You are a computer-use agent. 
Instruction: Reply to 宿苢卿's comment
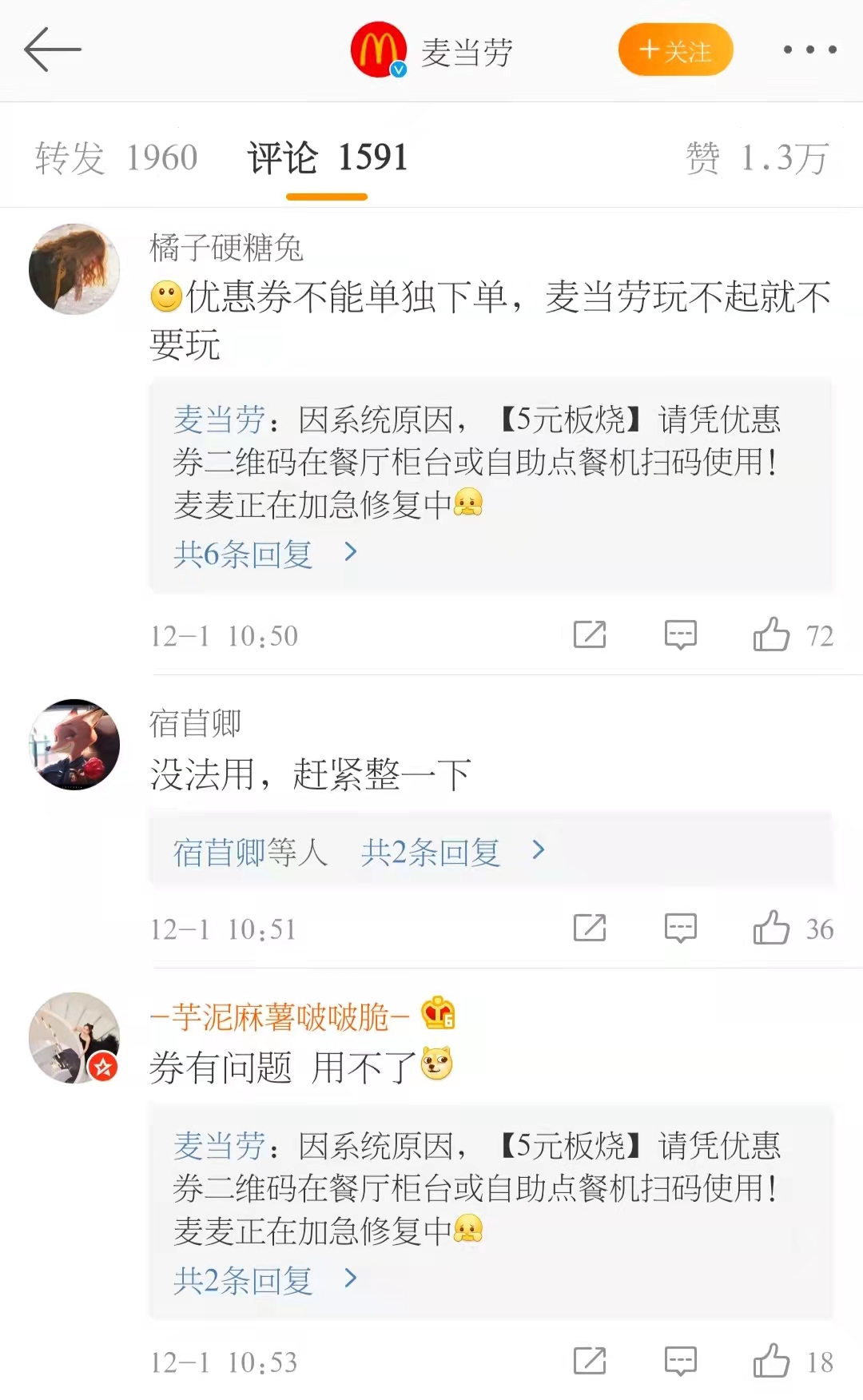pos(681,929)
